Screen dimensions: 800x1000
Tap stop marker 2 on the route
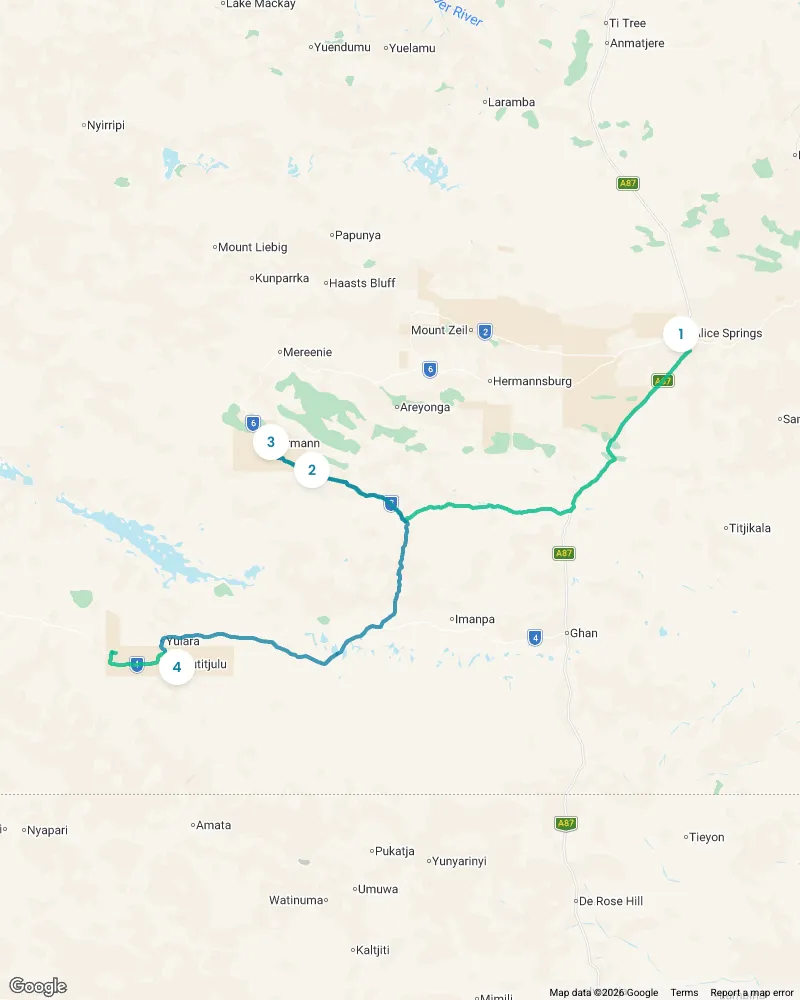[312, 469]
